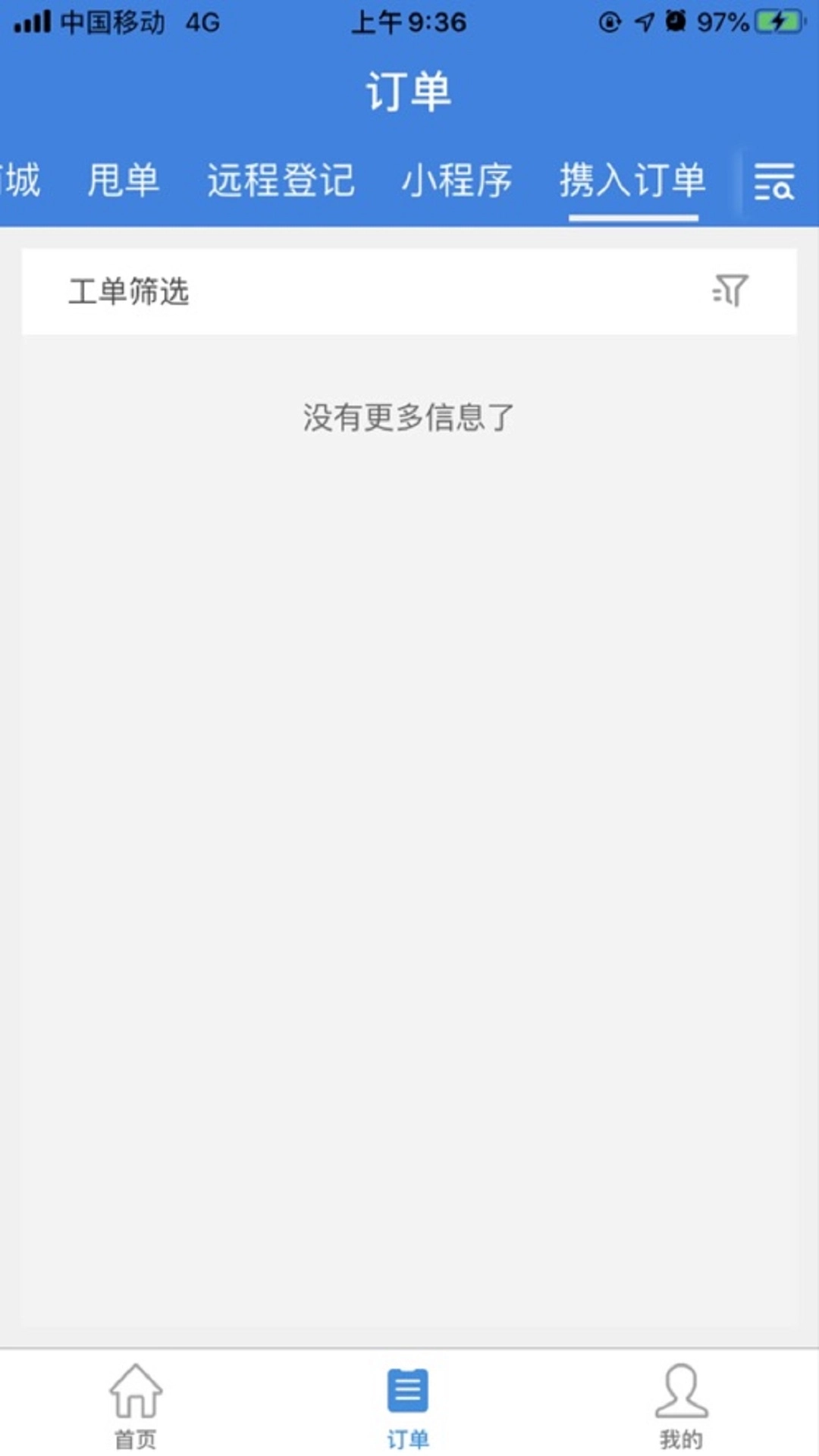
Task: Open the partially visible 商城 tab far left
Action: (x=20, y=182)
